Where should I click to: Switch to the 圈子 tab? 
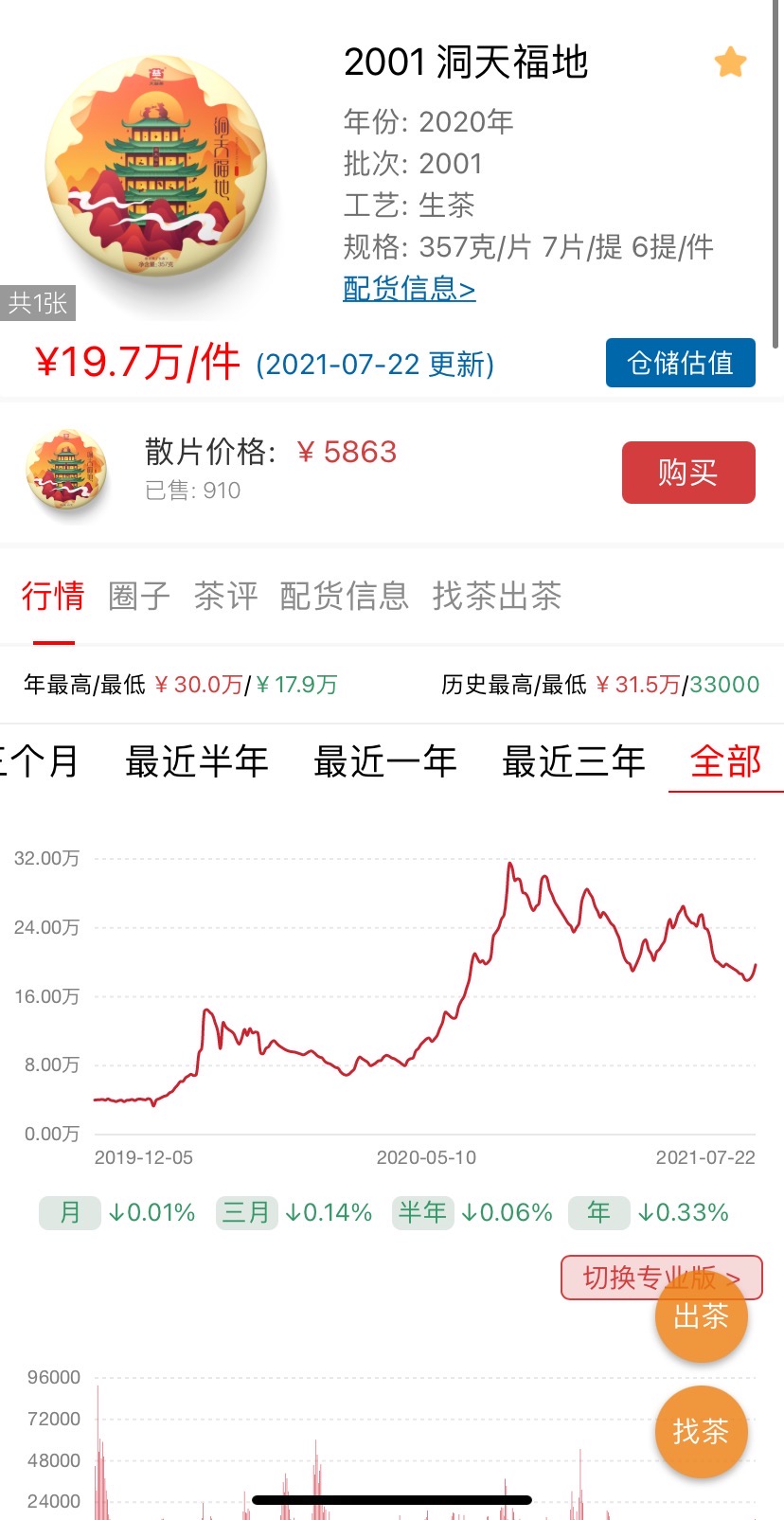tap(139, 596)
